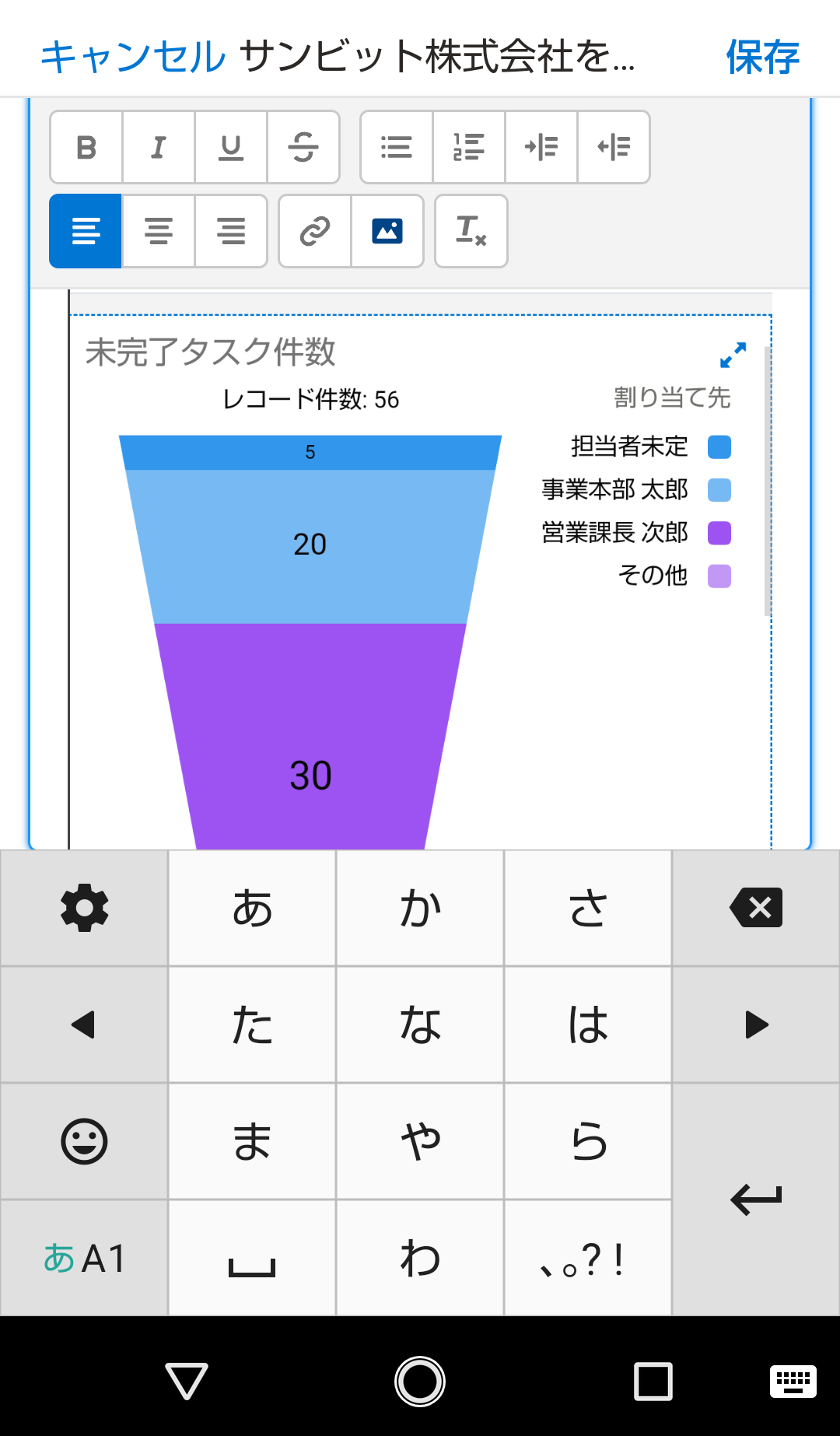Insert a numbered list
This screenshot has width=840, height=1436.
(469, 147)
